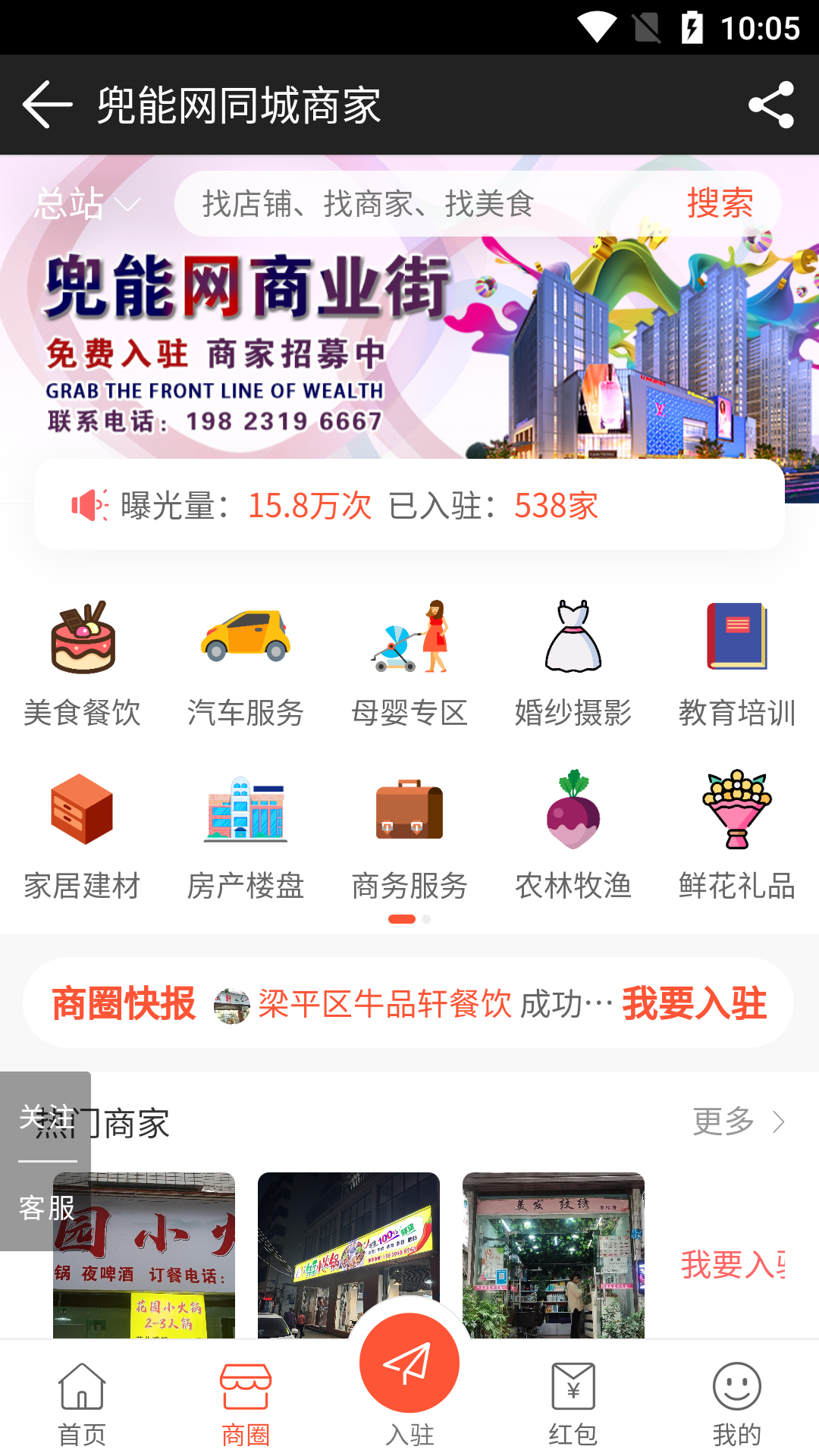Go back using the top-left arrow
The image size is (819, 1456).
pyautogui.click(x=47, y=105)
